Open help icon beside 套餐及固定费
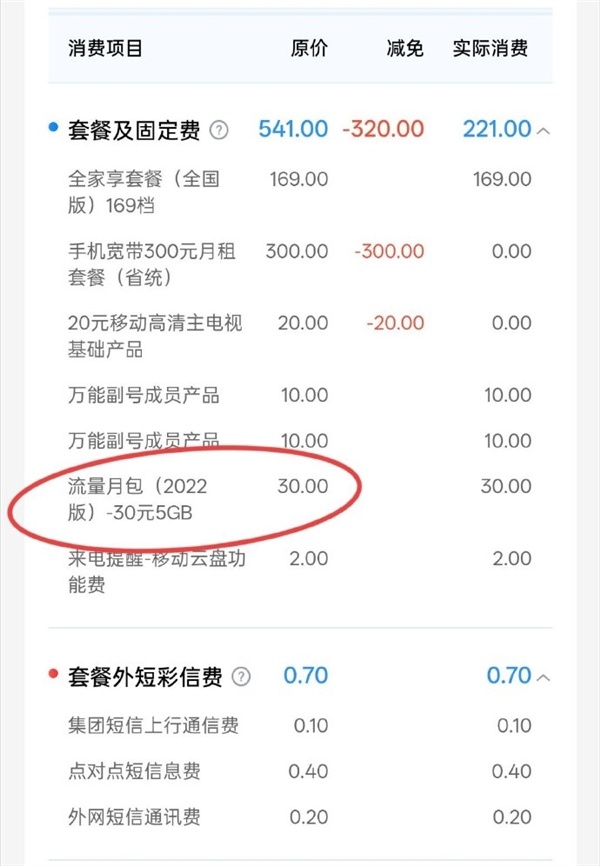The height and width of the screenshot is (866, 600). [x=219, y=130]
